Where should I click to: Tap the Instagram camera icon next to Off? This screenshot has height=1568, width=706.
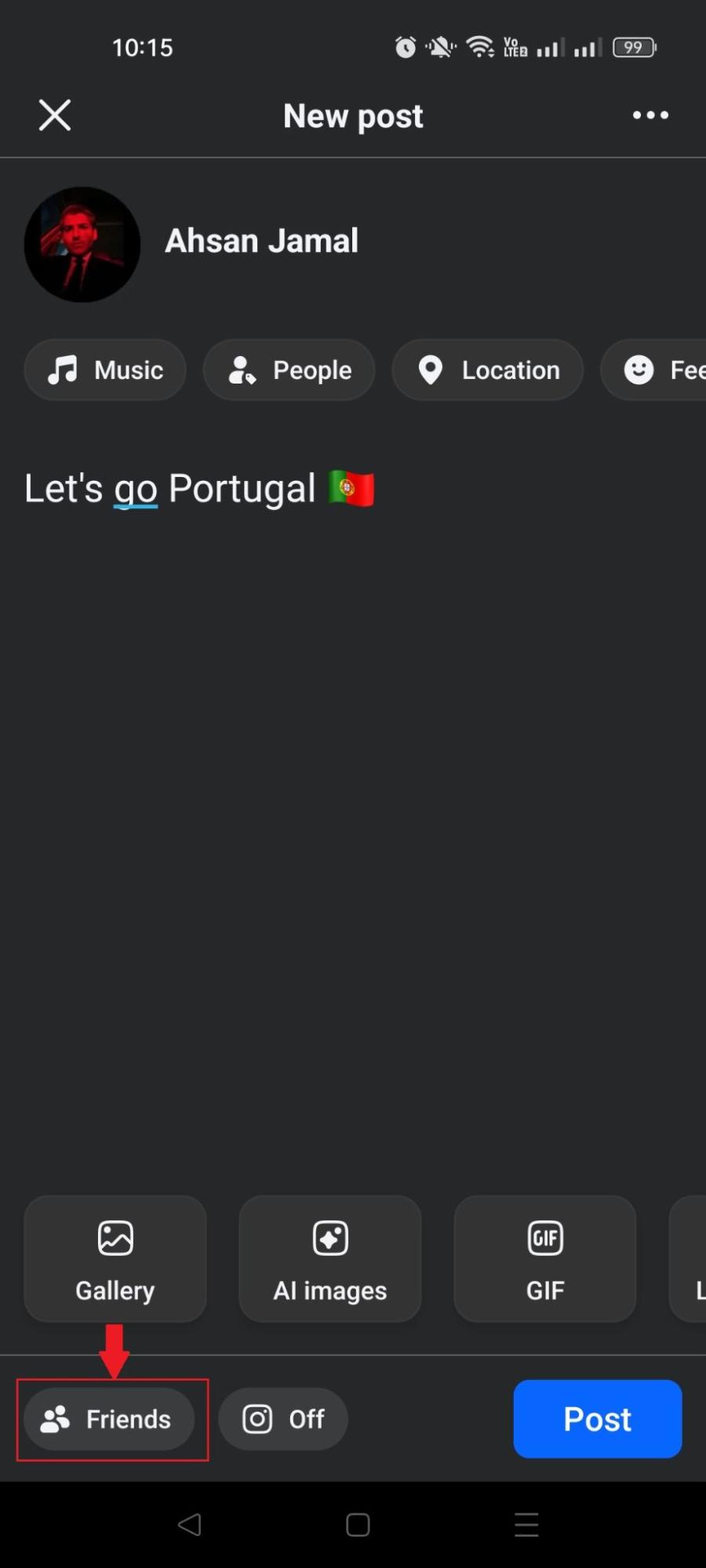(257, 1418)
